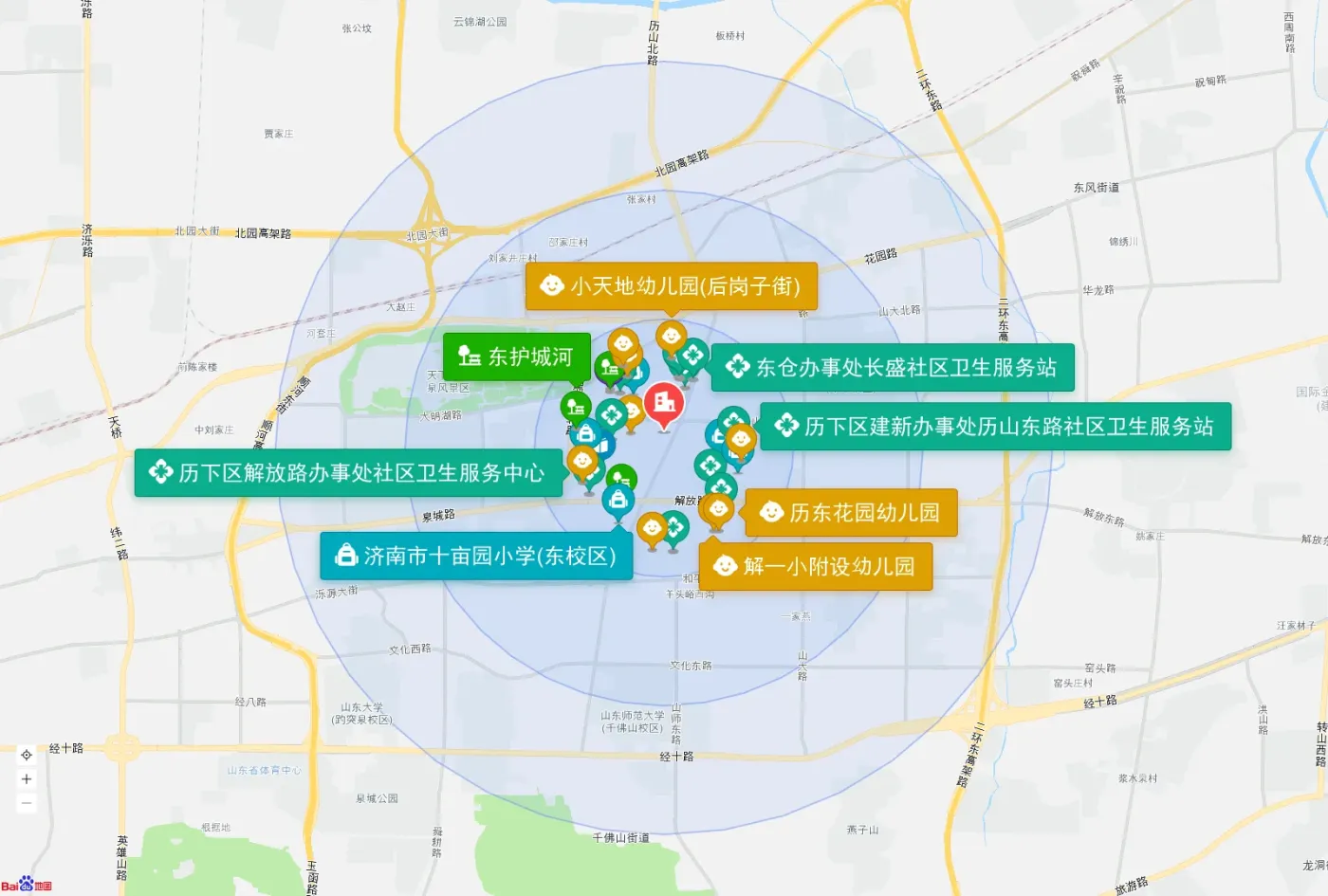Image resolution: width=1328 pixels, height=896 pixels.
Task: Open 小天地幼儿园(后岗子街) marker label
Action: pos(672,286)
